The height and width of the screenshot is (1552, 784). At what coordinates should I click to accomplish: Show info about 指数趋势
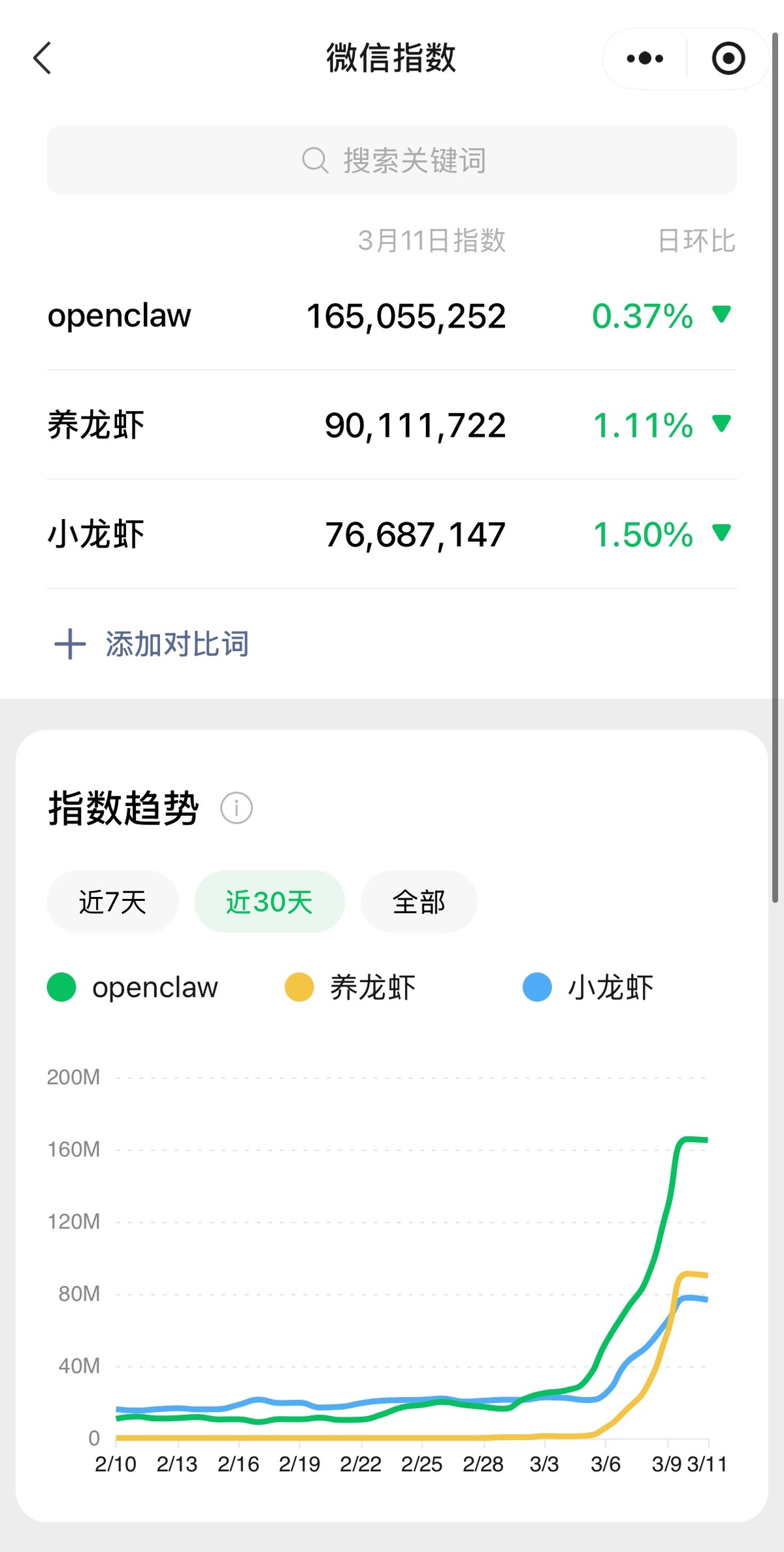coord(237,808)
